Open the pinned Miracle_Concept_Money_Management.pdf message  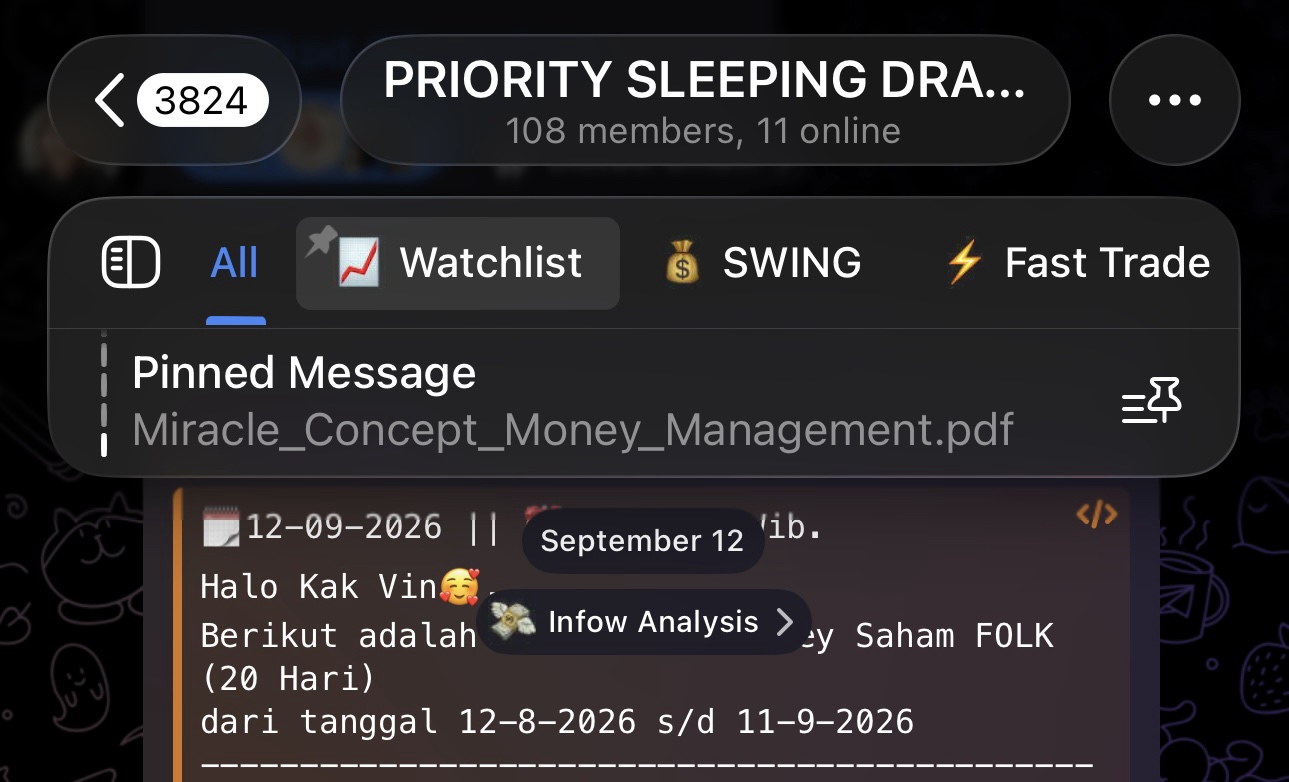[x=573, y=402]
